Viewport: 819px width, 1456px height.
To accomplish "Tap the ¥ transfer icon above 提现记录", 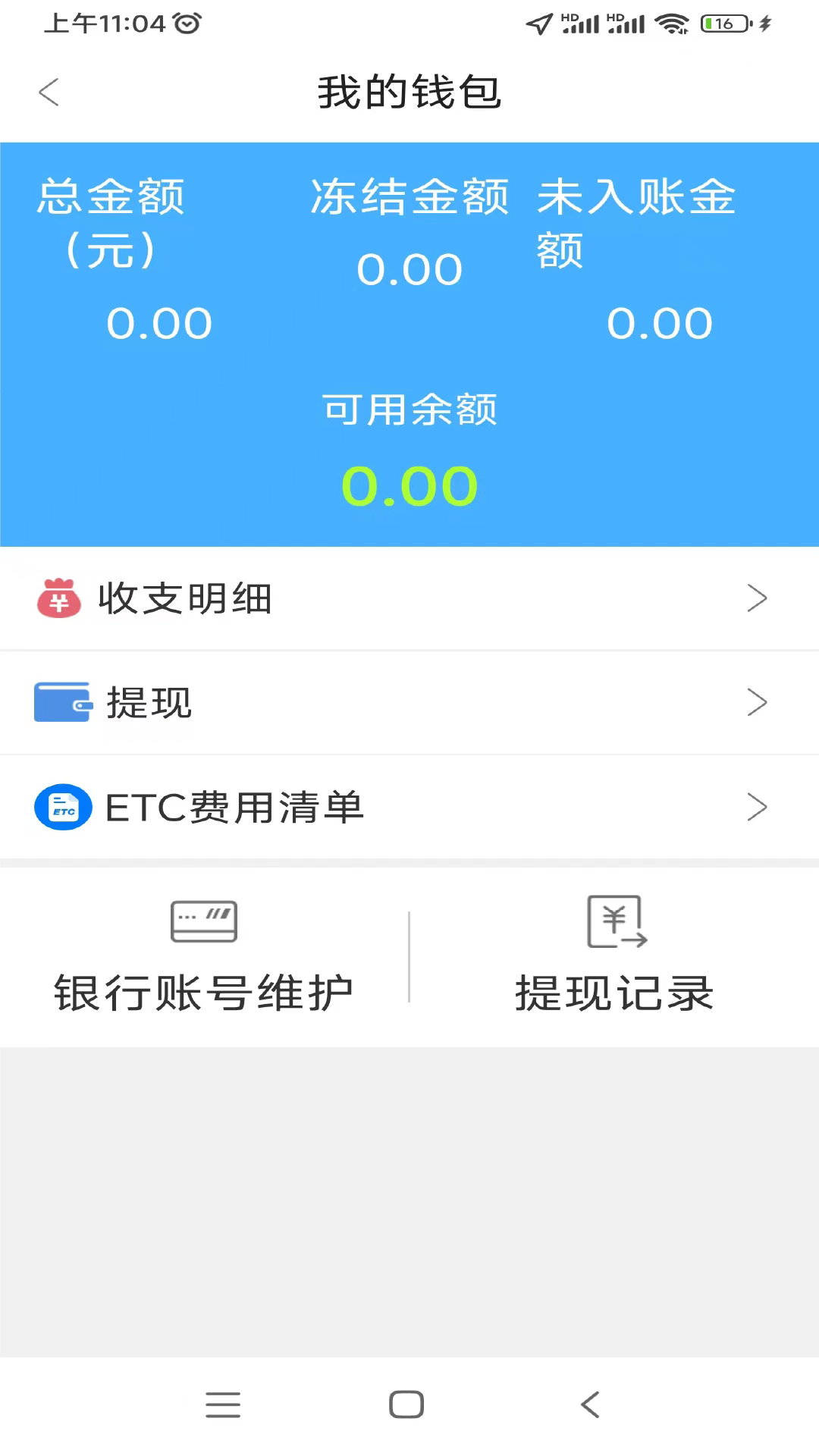I will (x=614, y=921).
